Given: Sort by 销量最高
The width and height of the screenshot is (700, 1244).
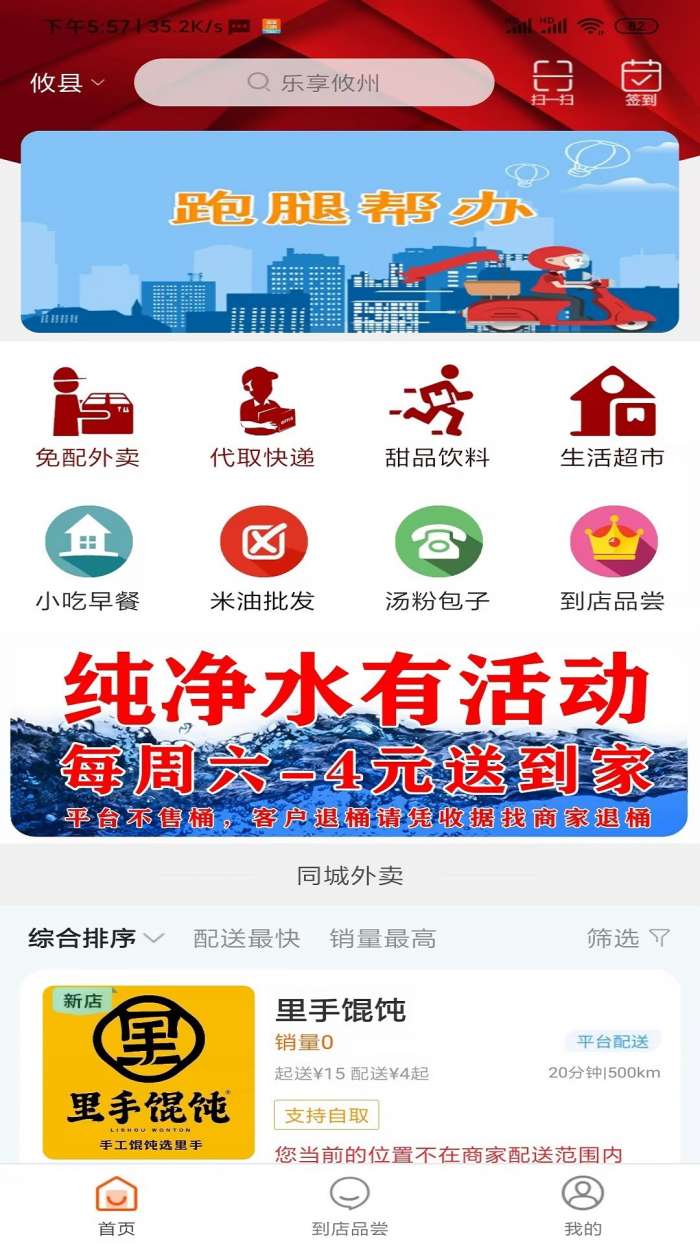Looking at the screenshot, I should pos(383,938).
